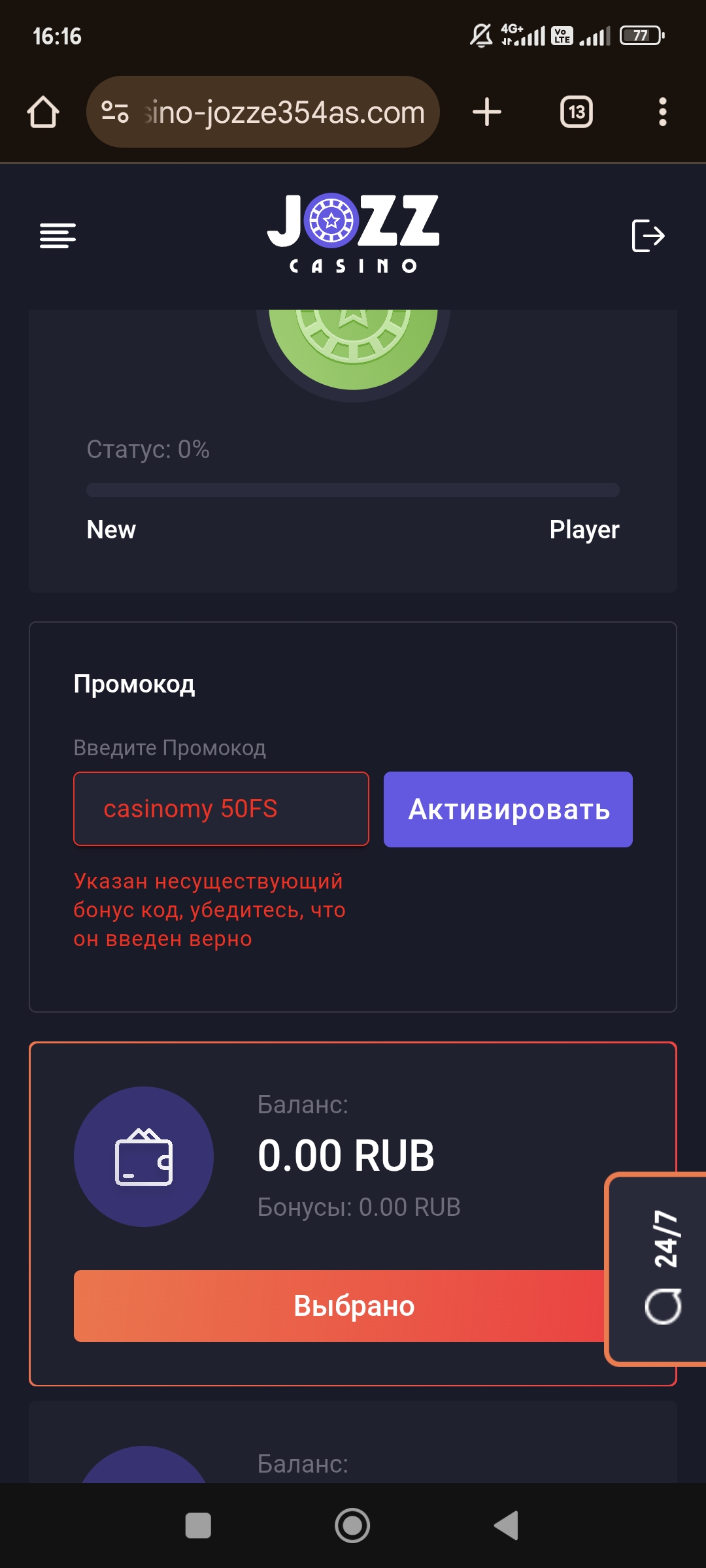
Task: Open the browser overflow menu
Action: [x=663, y=112]
